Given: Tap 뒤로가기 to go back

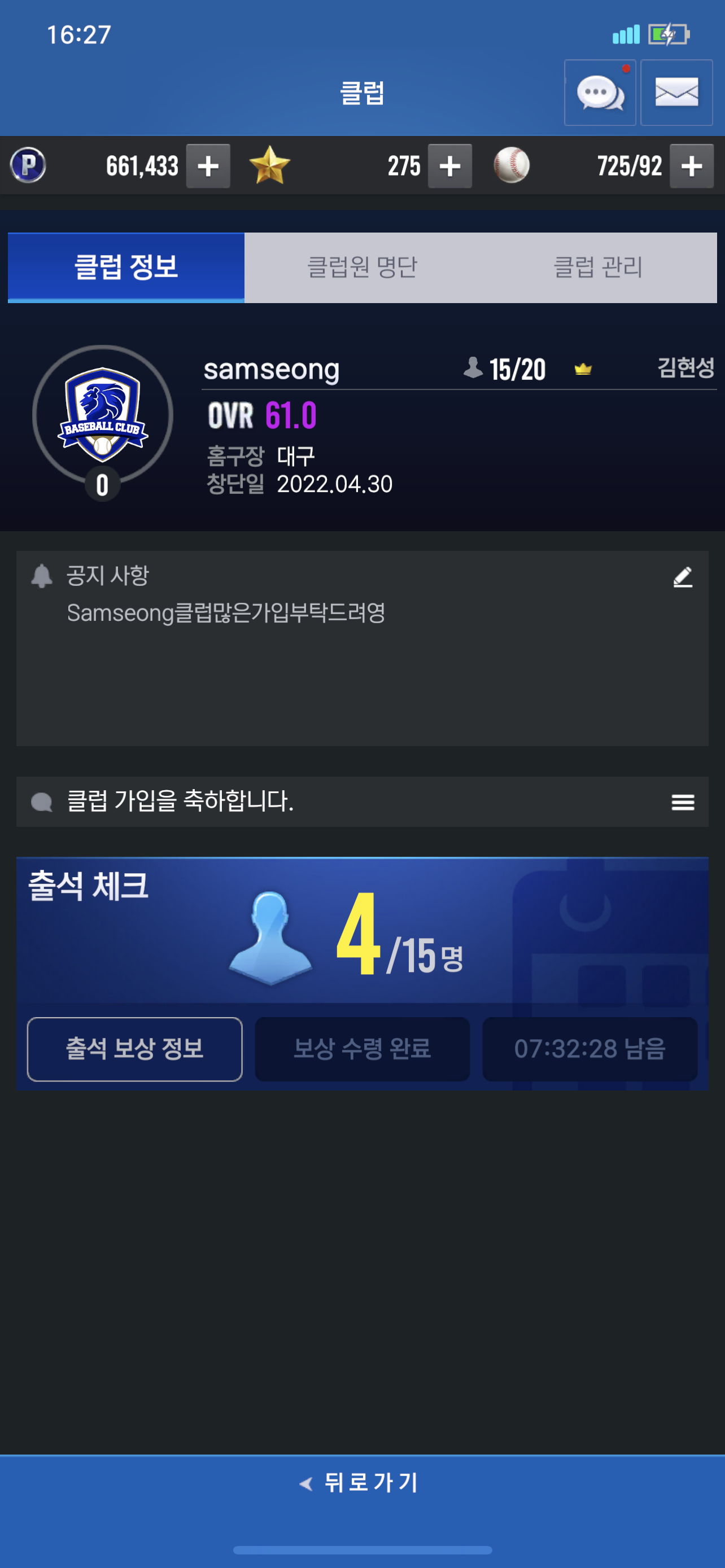Looking at the screenshot, I should point(361,1483).
